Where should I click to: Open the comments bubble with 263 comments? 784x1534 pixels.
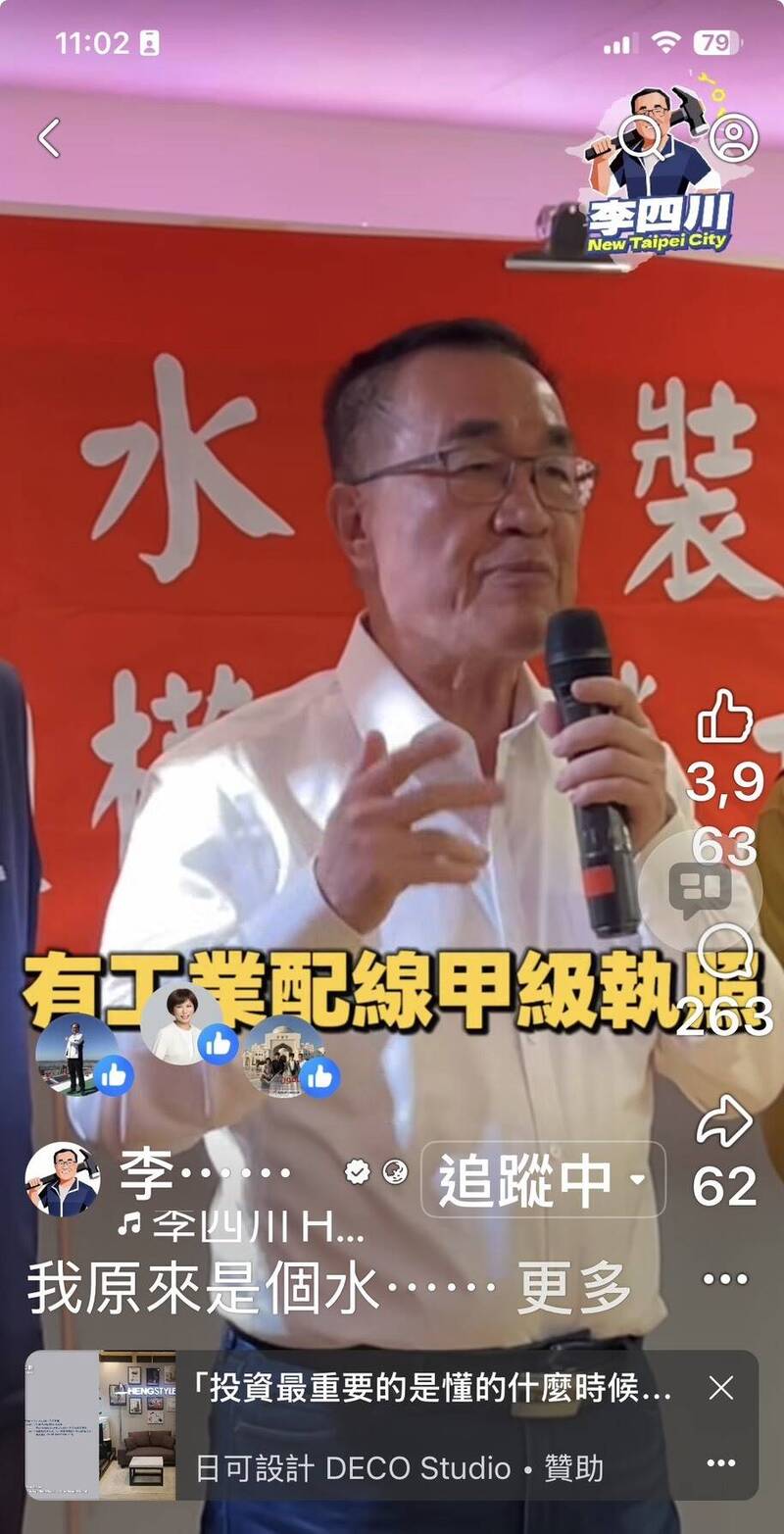(x=726, y=954)
